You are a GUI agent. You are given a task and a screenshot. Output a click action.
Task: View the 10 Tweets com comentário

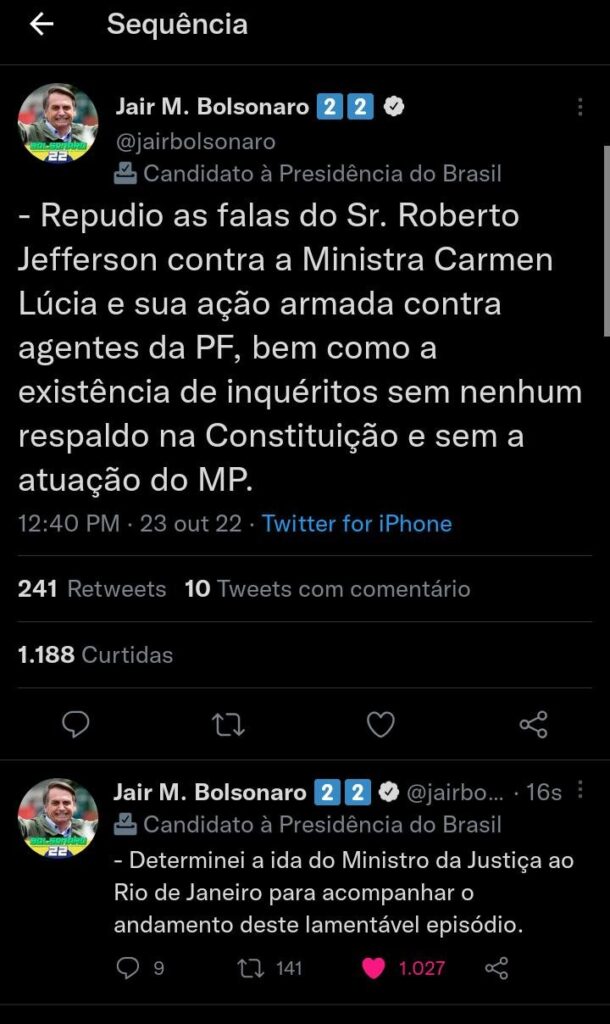pos(327,589)
